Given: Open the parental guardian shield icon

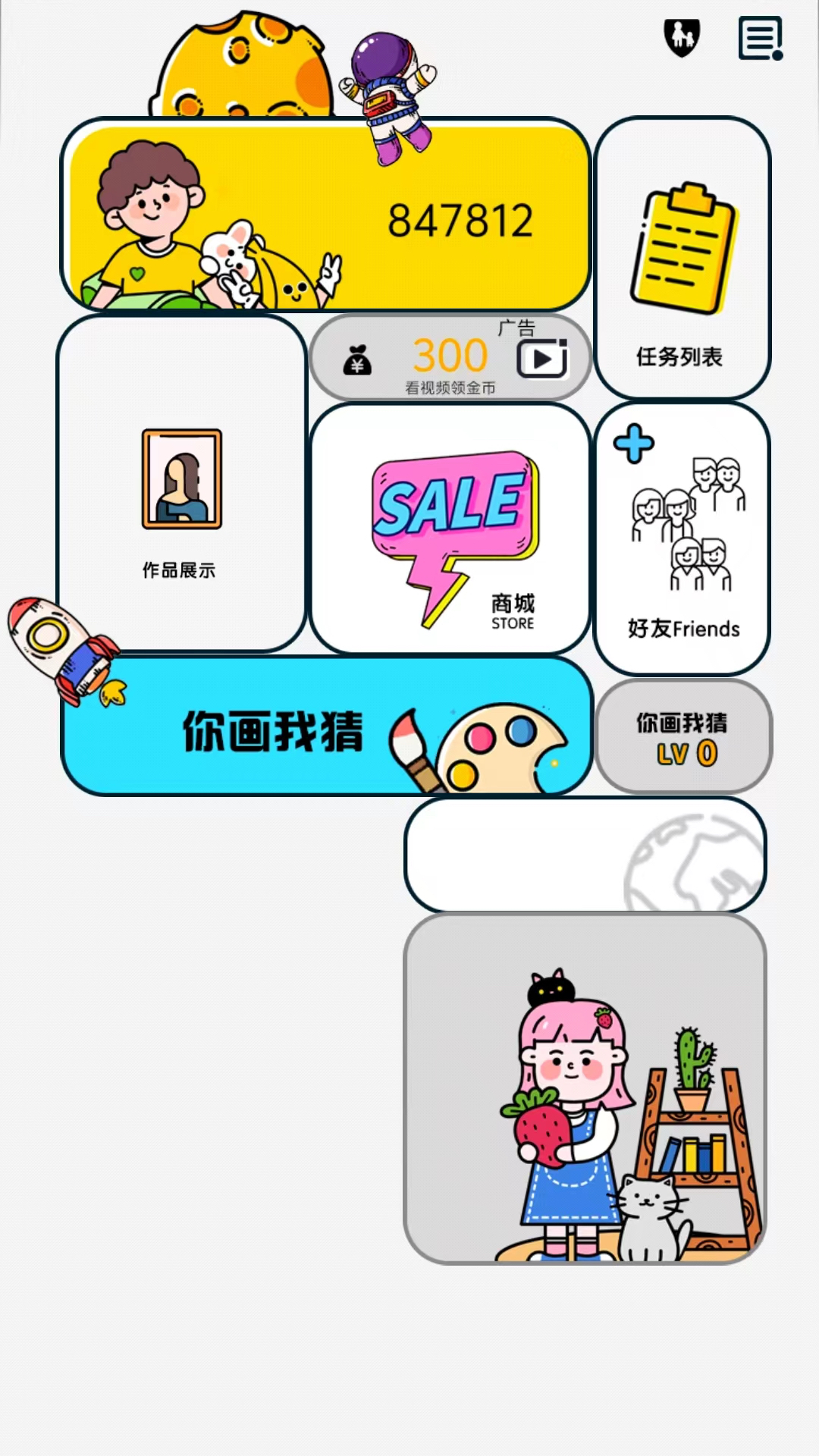Looking at the screenshot, I should point(682,38).
